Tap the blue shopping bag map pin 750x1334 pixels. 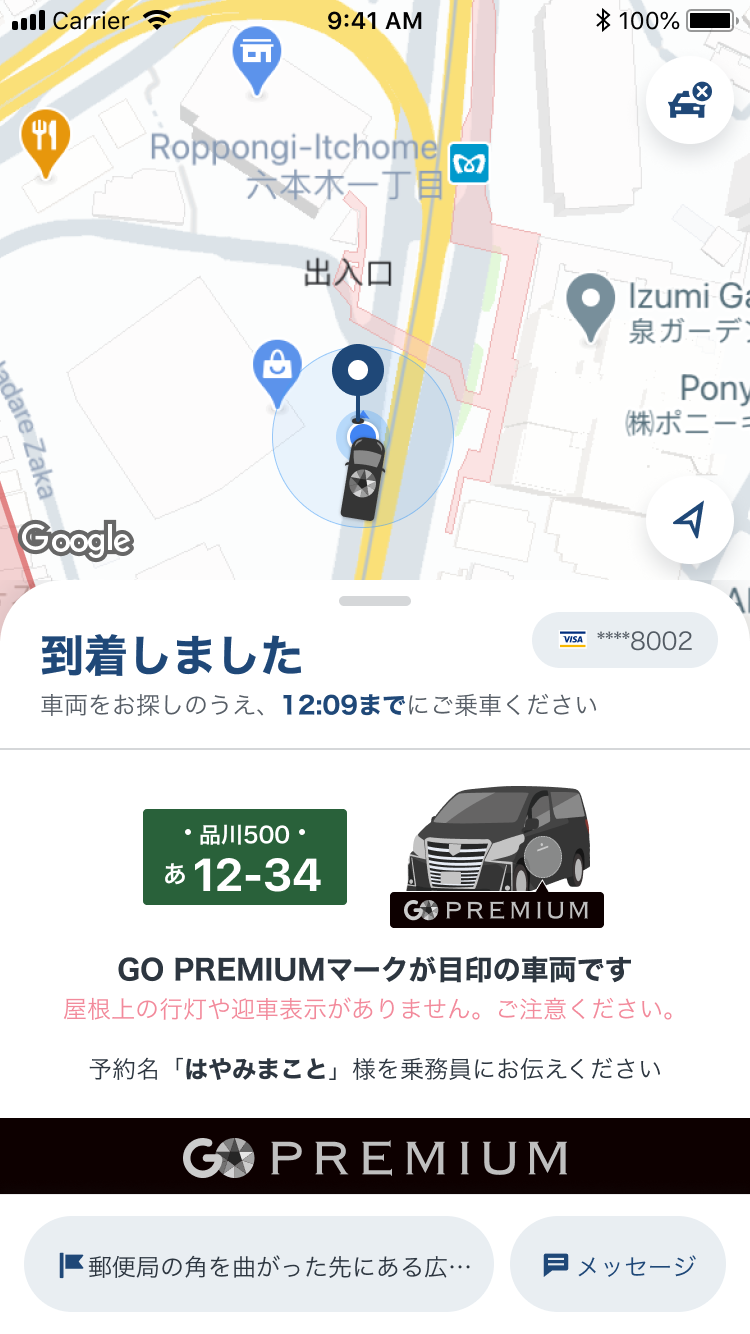pyautogui.click(x=276, y=373)
